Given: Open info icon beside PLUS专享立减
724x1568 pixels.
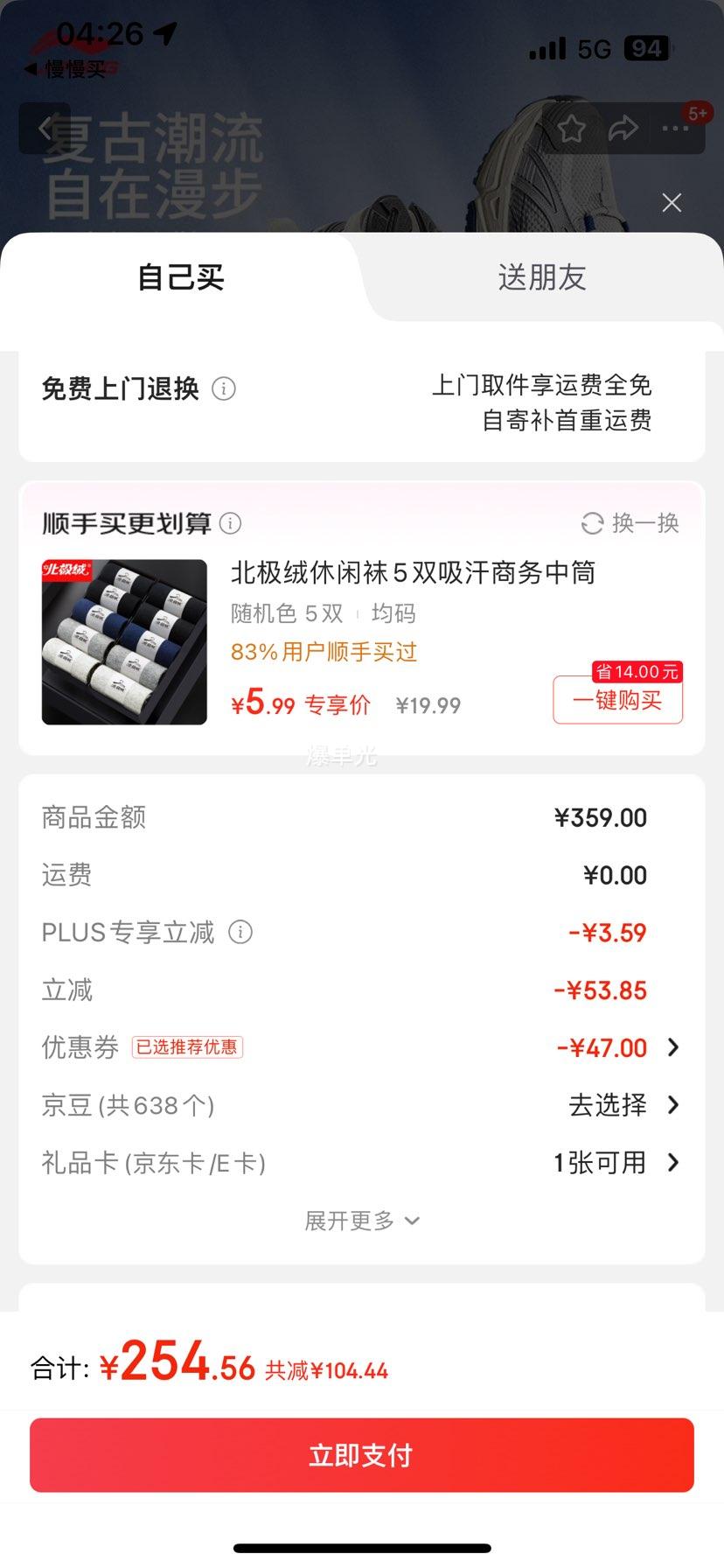Looking at the screenshot, I should click(x=240, y=932).
